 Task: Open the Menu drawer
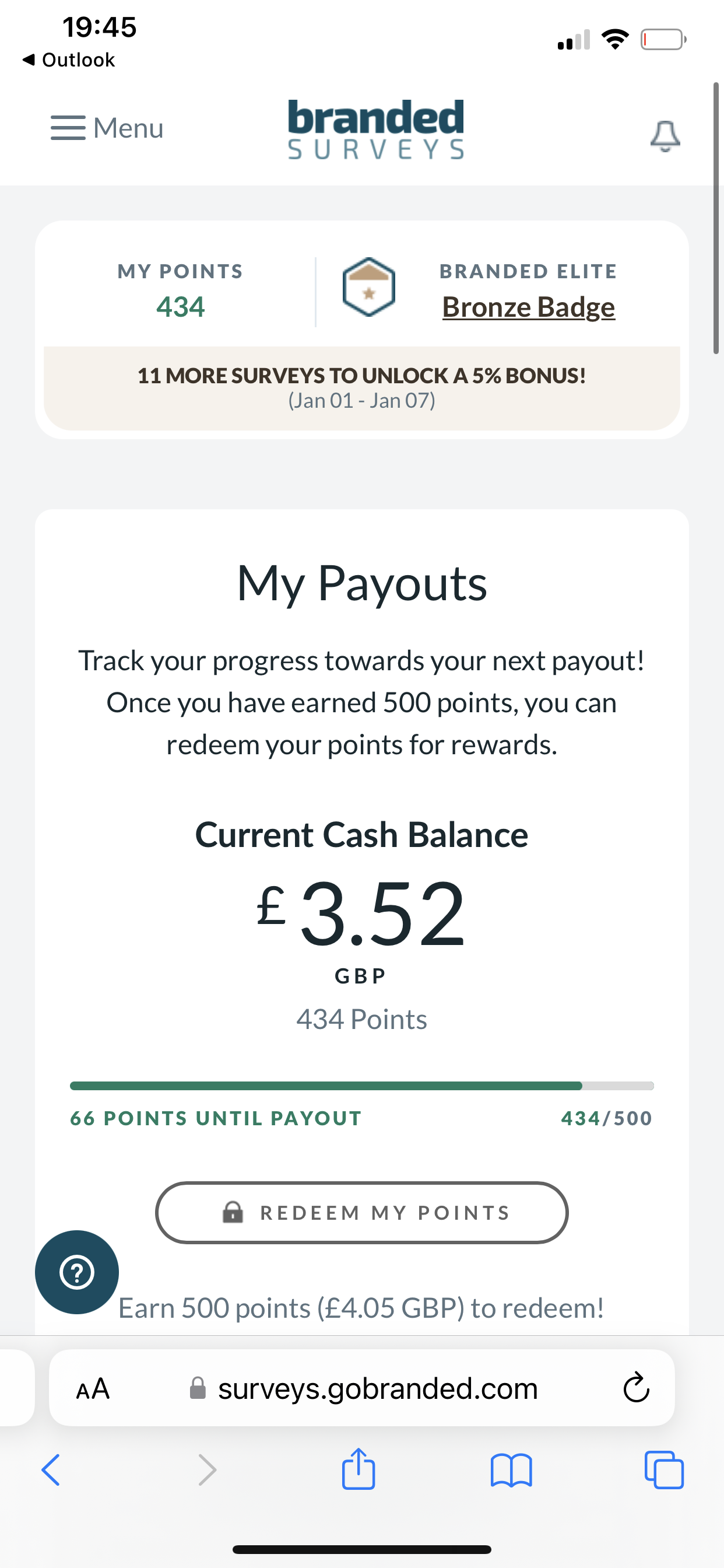point(107,128)
